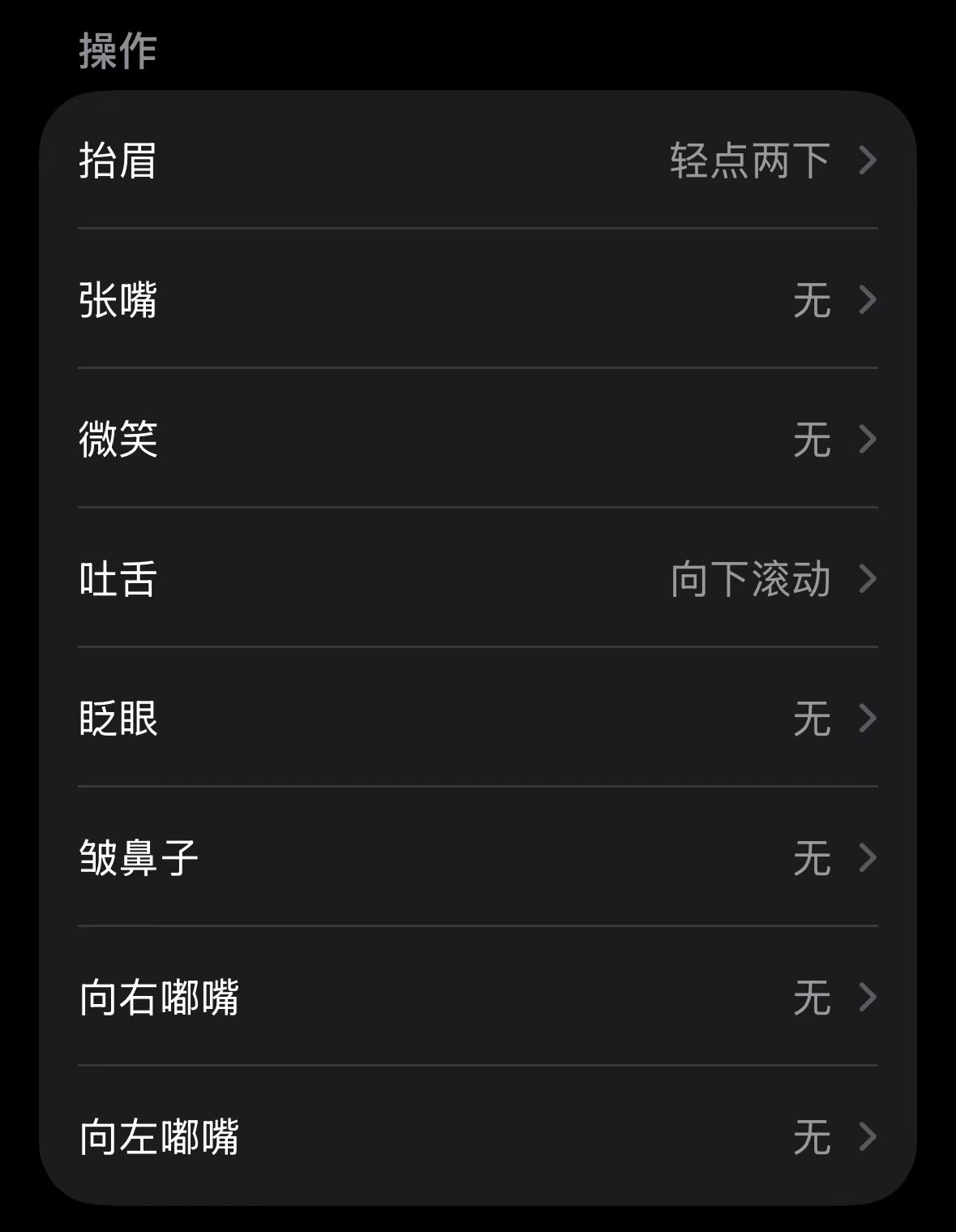
Task: Tap the 吐舌 row set to 向下滚动
Action: 478,578
